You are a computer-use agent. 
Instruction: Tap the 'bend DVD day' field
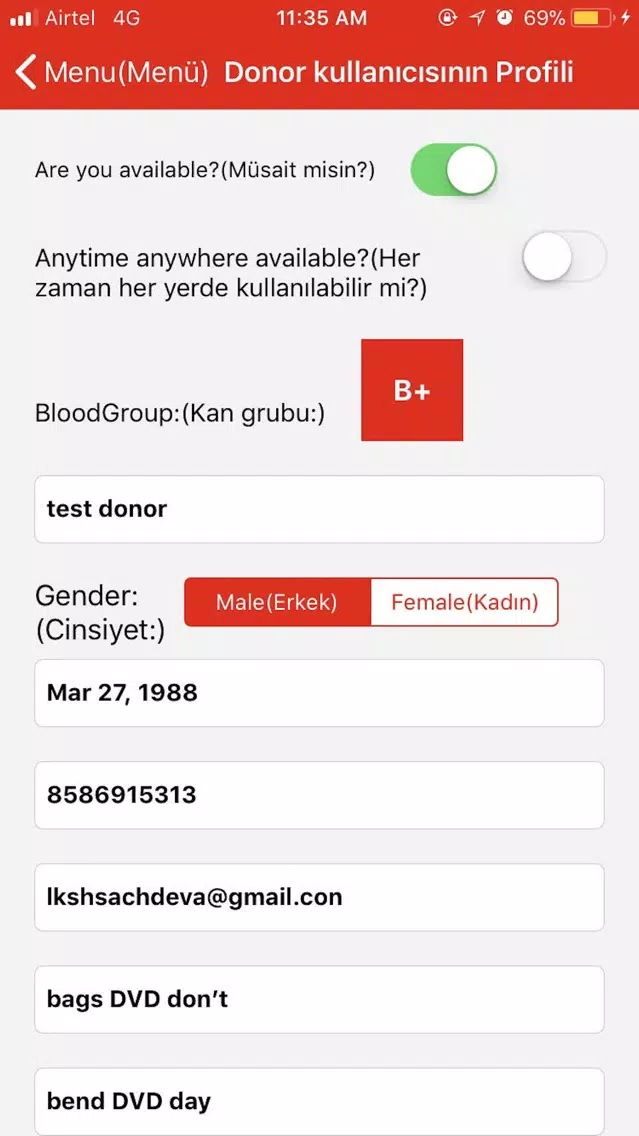pyautogui.click(x=320, y=1101)
